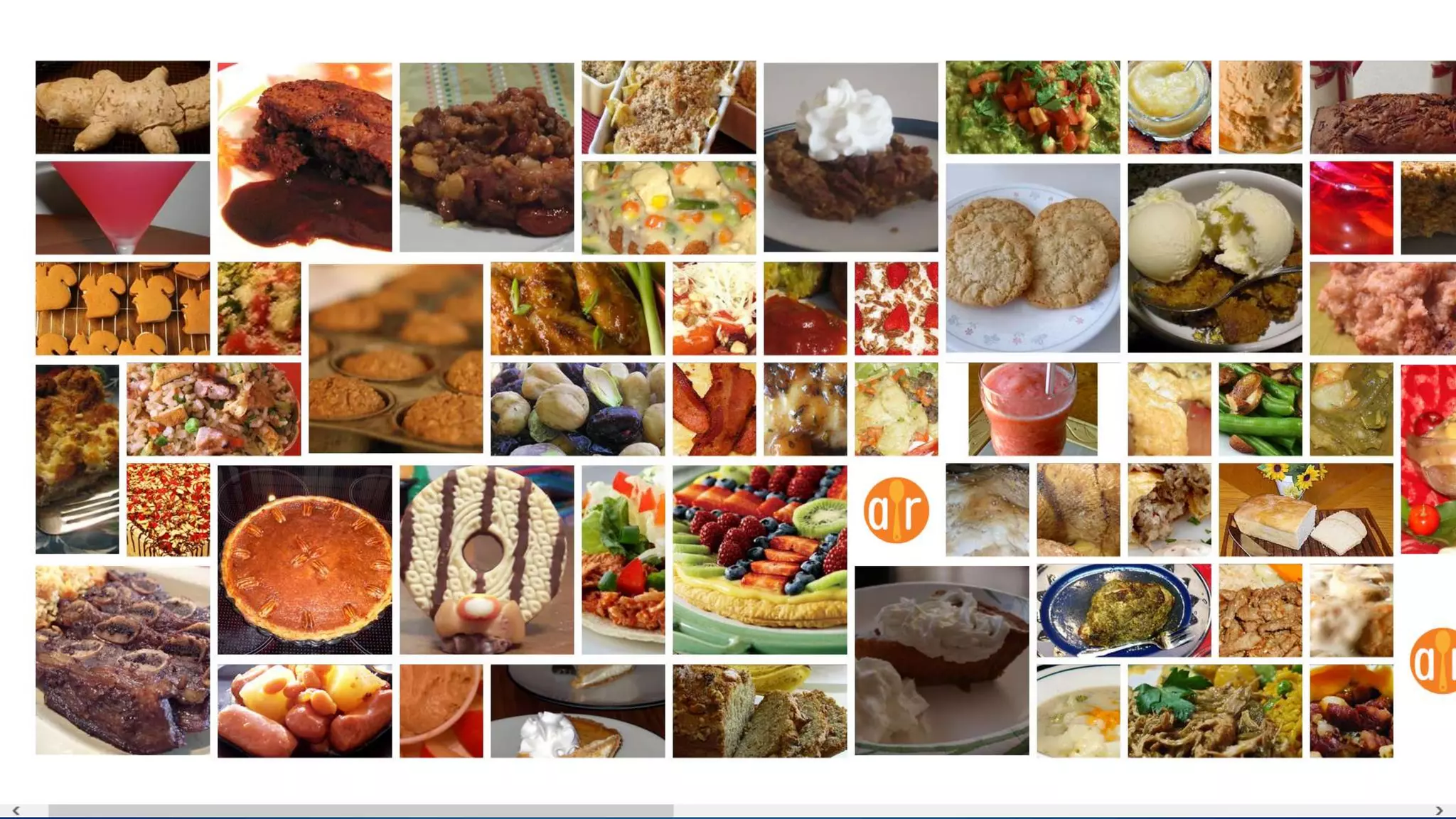This screenshot has width=1456, height=819.
Task: Open the muffins in baking tin tile
Action: (395, 358)
